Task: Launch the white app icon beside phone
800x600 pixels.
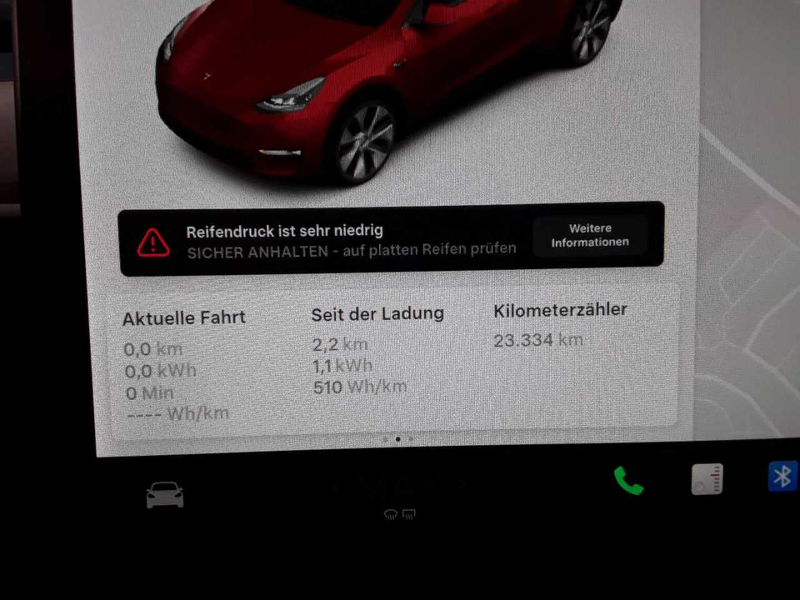Action: tap(708, 480)
